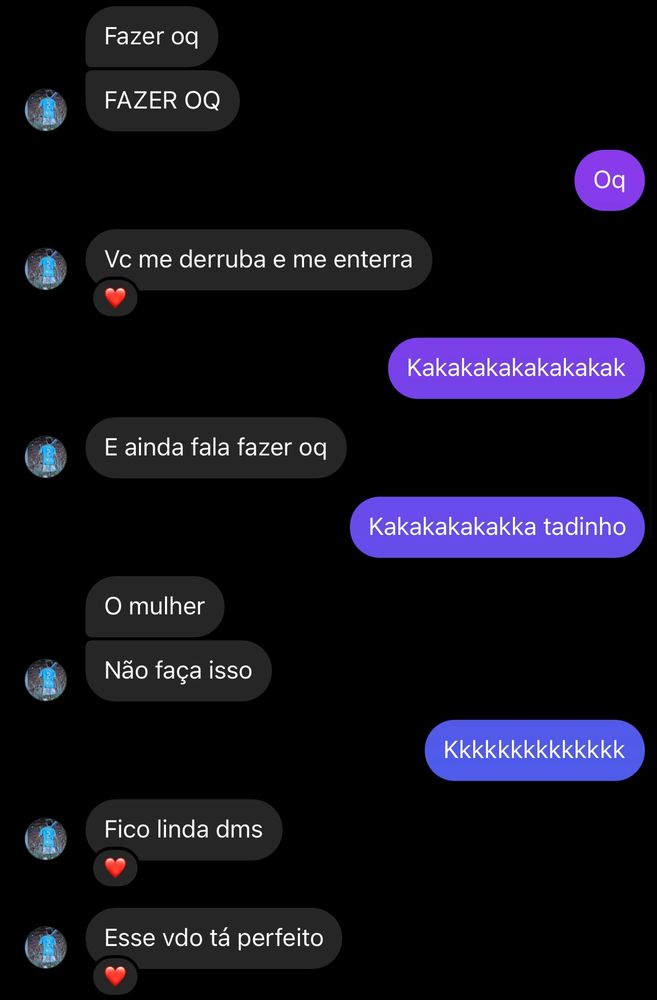Screen dimensions: 657x1000
Task: Tap the avatar next to "Fico linda dms"
Action: (45, 839)
